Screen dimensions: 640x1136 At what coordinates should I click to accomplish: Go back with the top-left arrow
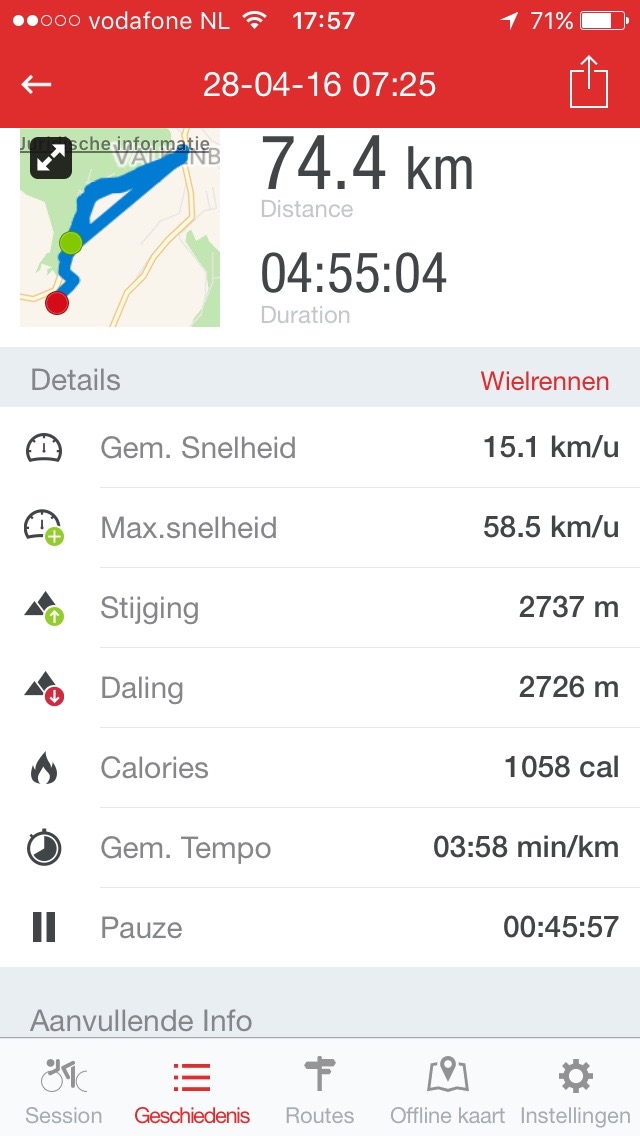click(36, 85)
